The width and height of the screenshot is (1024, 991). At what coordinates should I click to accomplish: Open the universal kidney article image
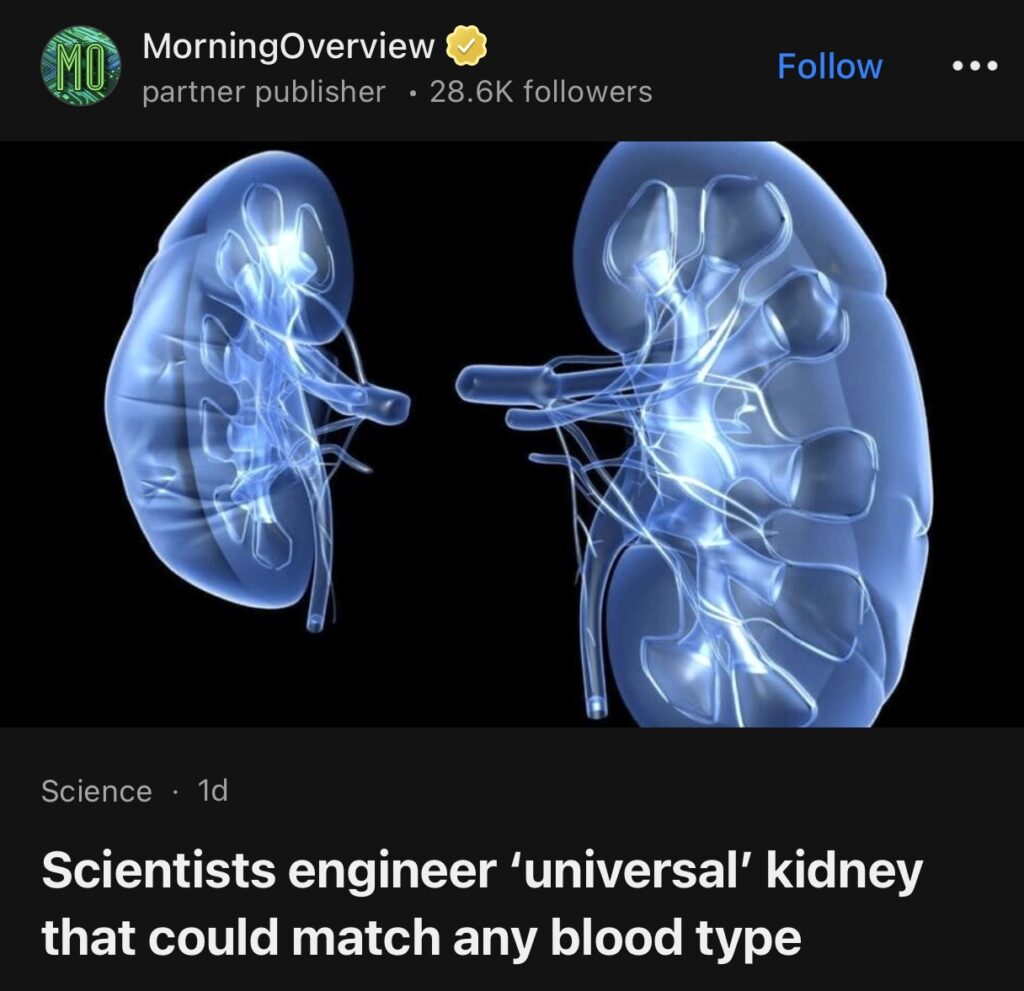pyautogui.click(x=512, y=433)
